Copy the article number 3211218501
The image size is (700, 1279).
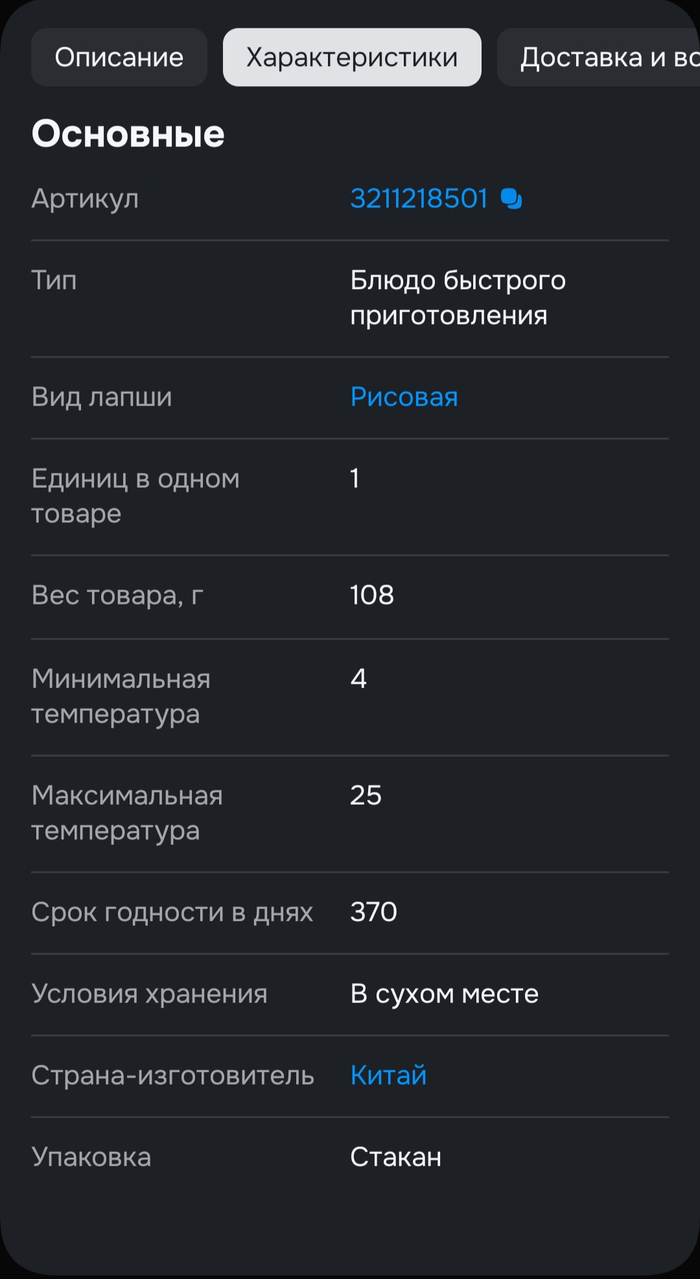[511, 199]
